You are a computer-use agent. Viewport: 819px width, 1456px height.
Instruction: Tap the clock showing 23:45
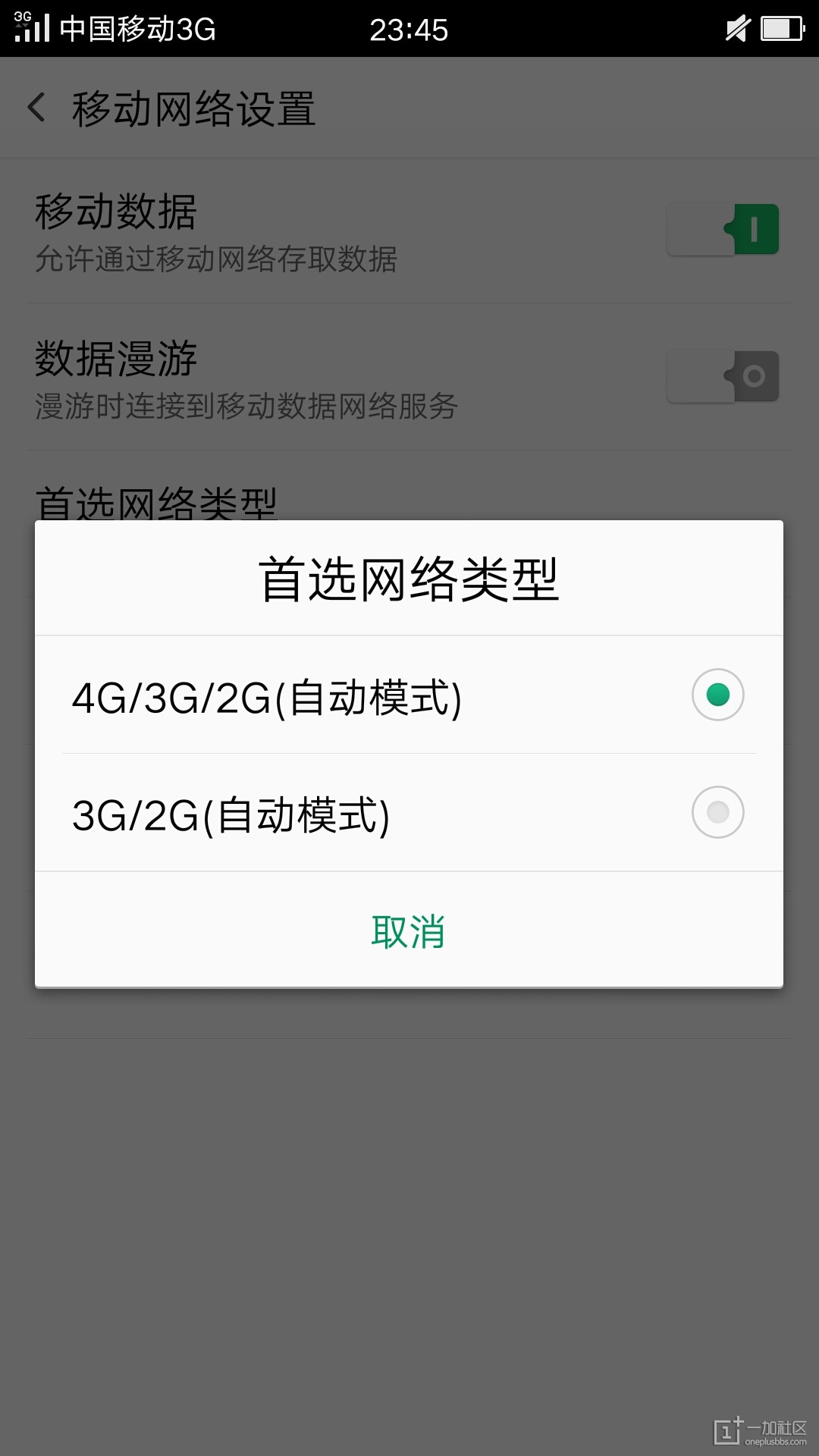point(409,29)
